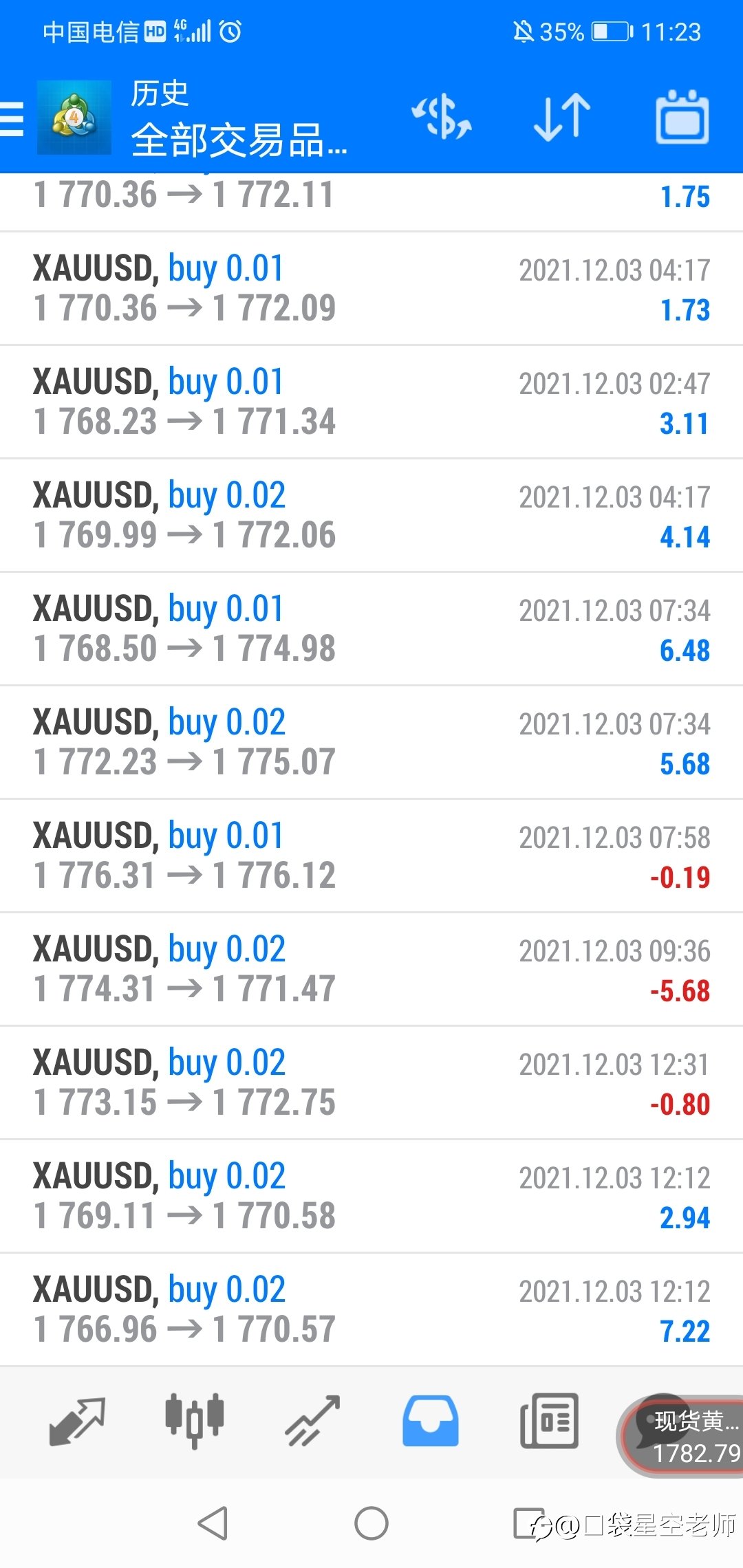This screenshot has width=743, height=1568.
Task: Switch to the candlestick Chart tab
Action: 195,1421
